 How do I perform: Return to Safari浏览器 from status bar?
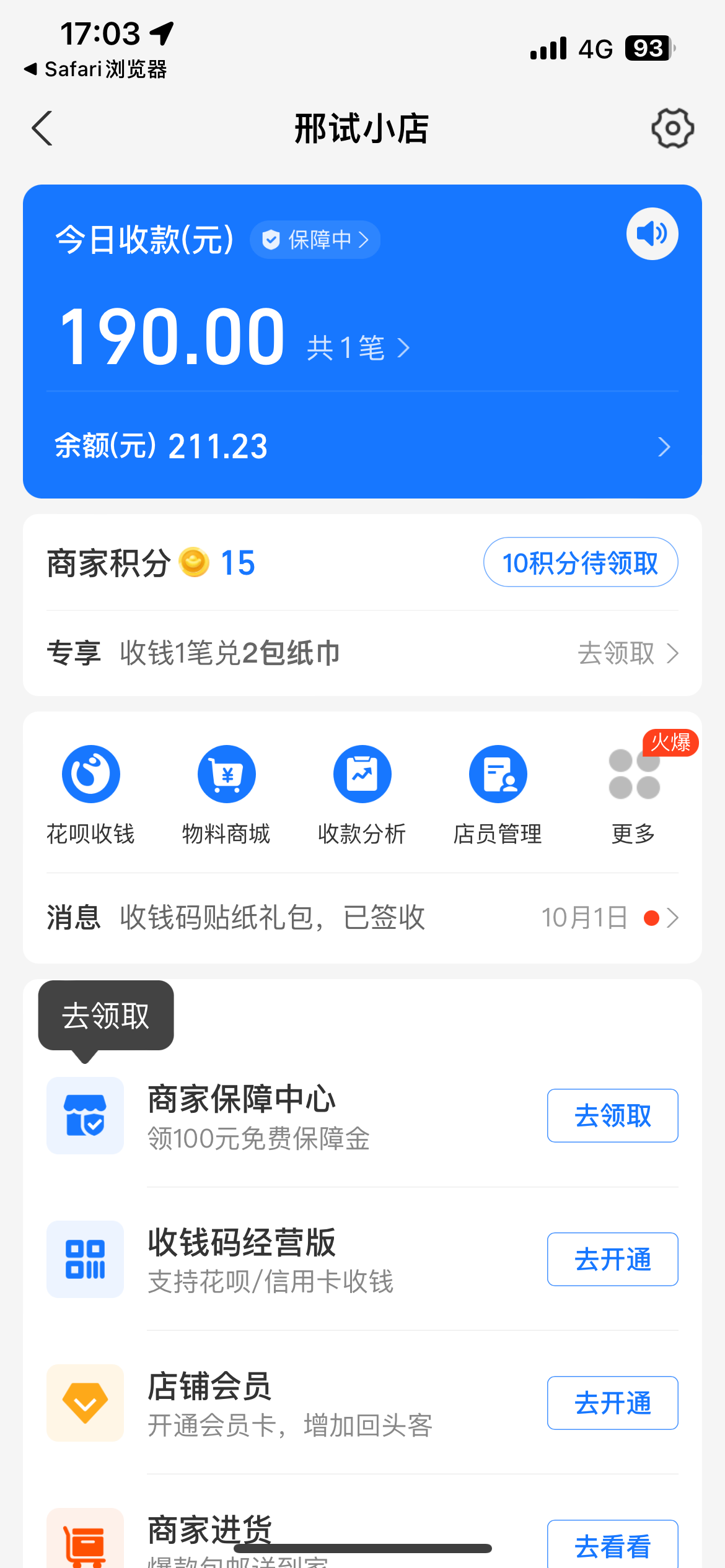click(x=96, y=69)
